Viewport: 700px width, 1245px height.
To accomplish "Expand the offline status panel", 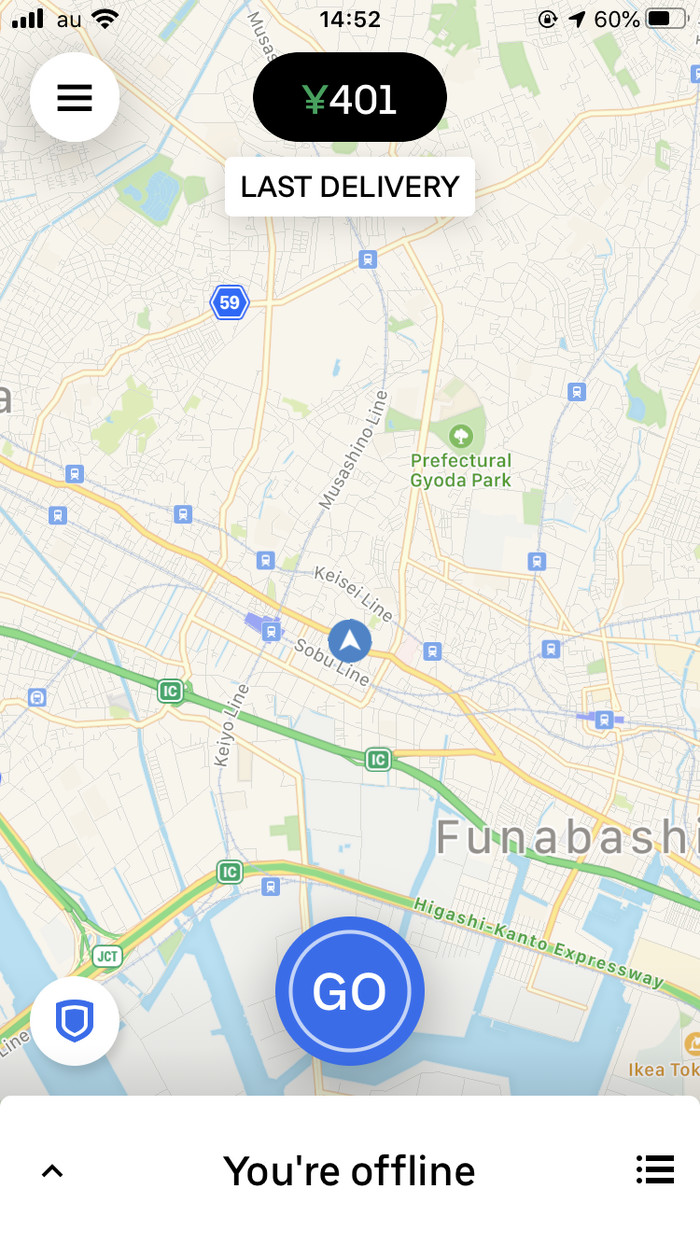I will 52,1170.
